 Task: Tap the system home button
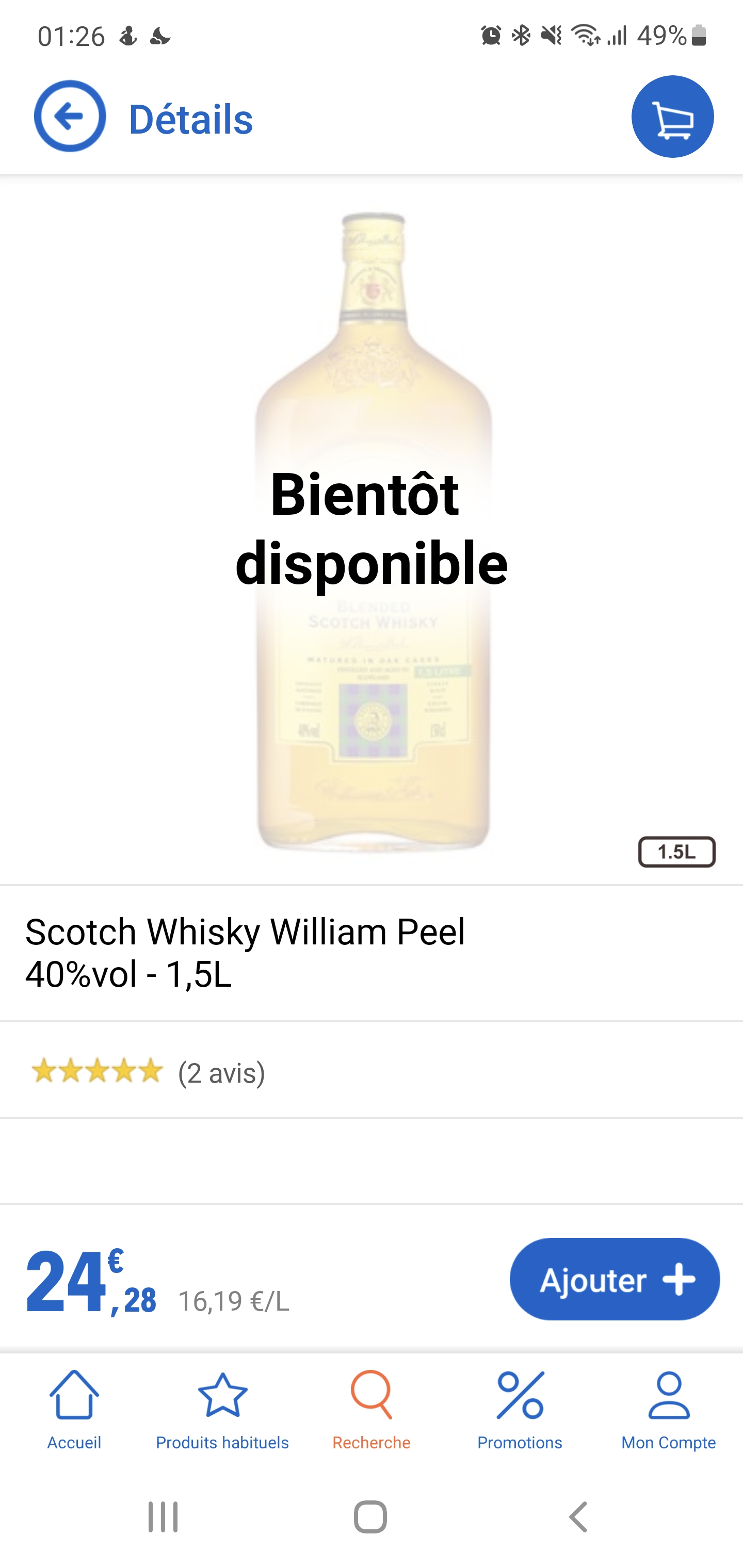pos(370,1516)
